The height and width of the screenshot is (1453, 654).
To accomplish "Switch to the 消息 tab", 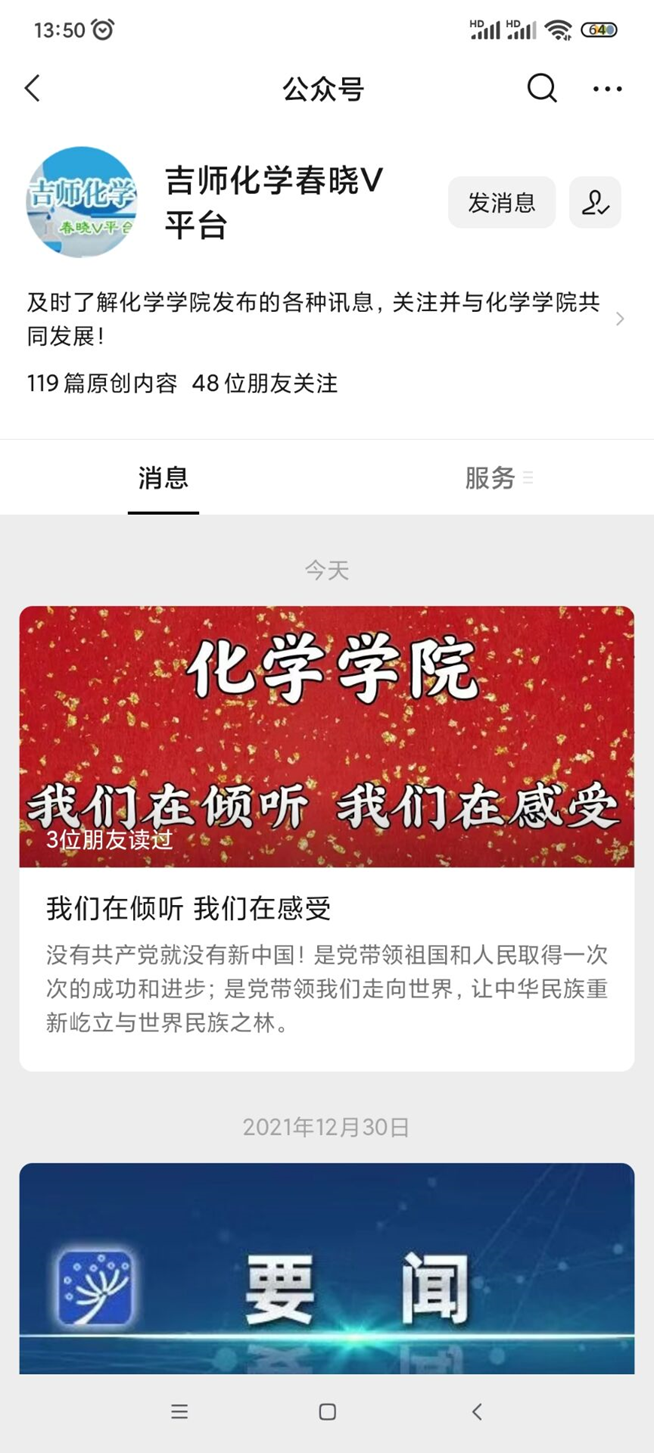I will coord(163,478).
